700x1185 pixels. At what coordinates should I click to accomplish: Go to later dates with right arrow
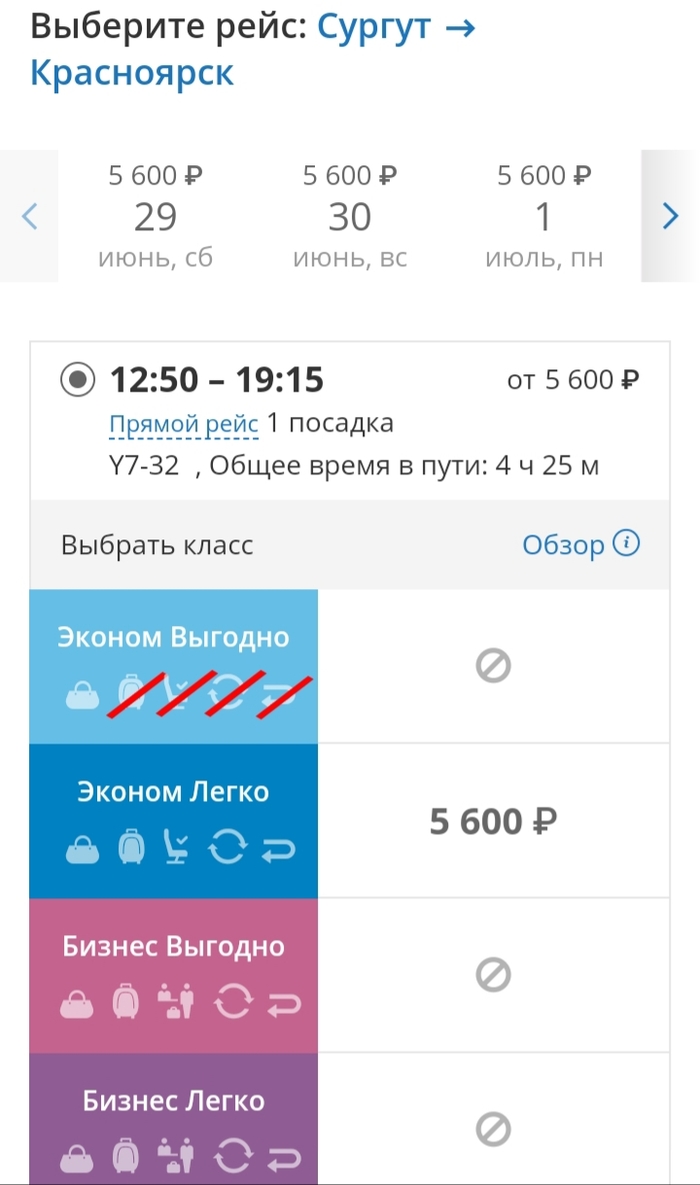[x=670, y=216]
